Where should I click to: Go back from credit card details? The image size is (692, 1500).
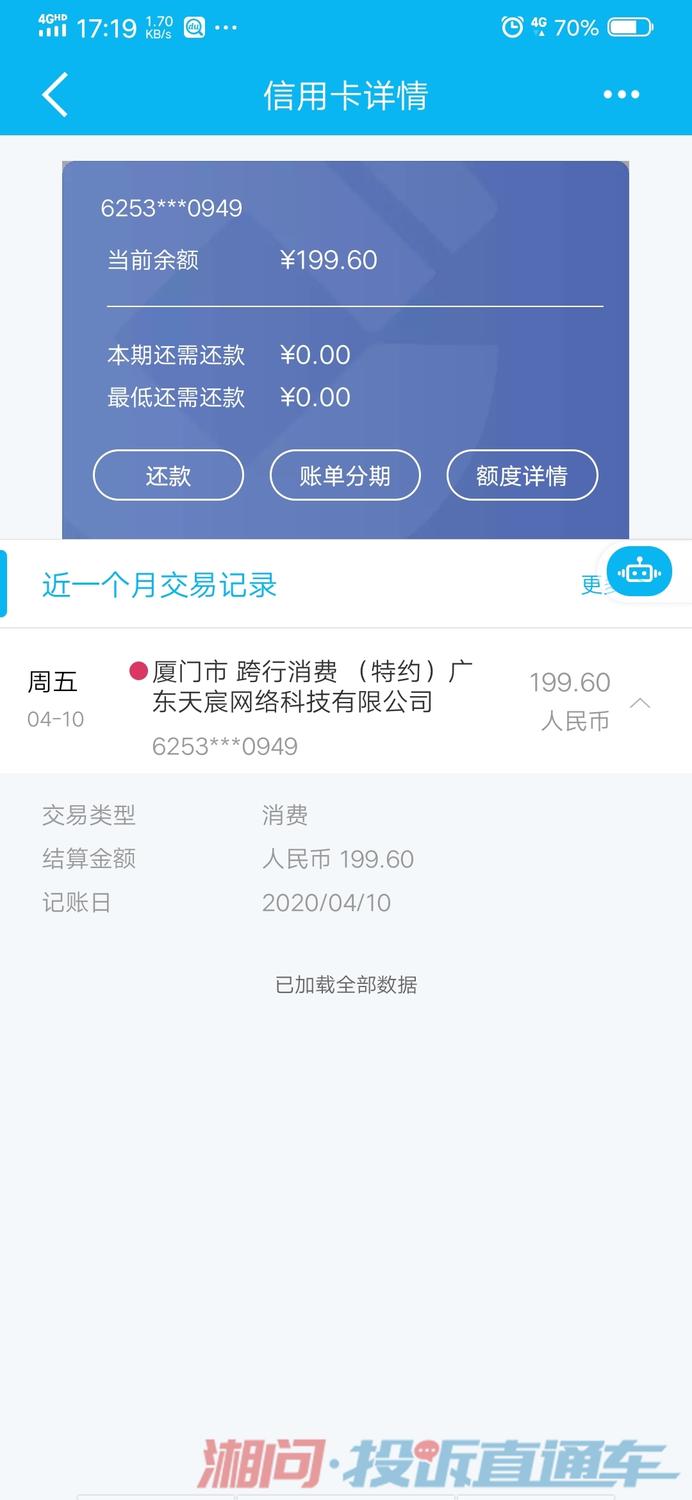(x=55, y=95)
